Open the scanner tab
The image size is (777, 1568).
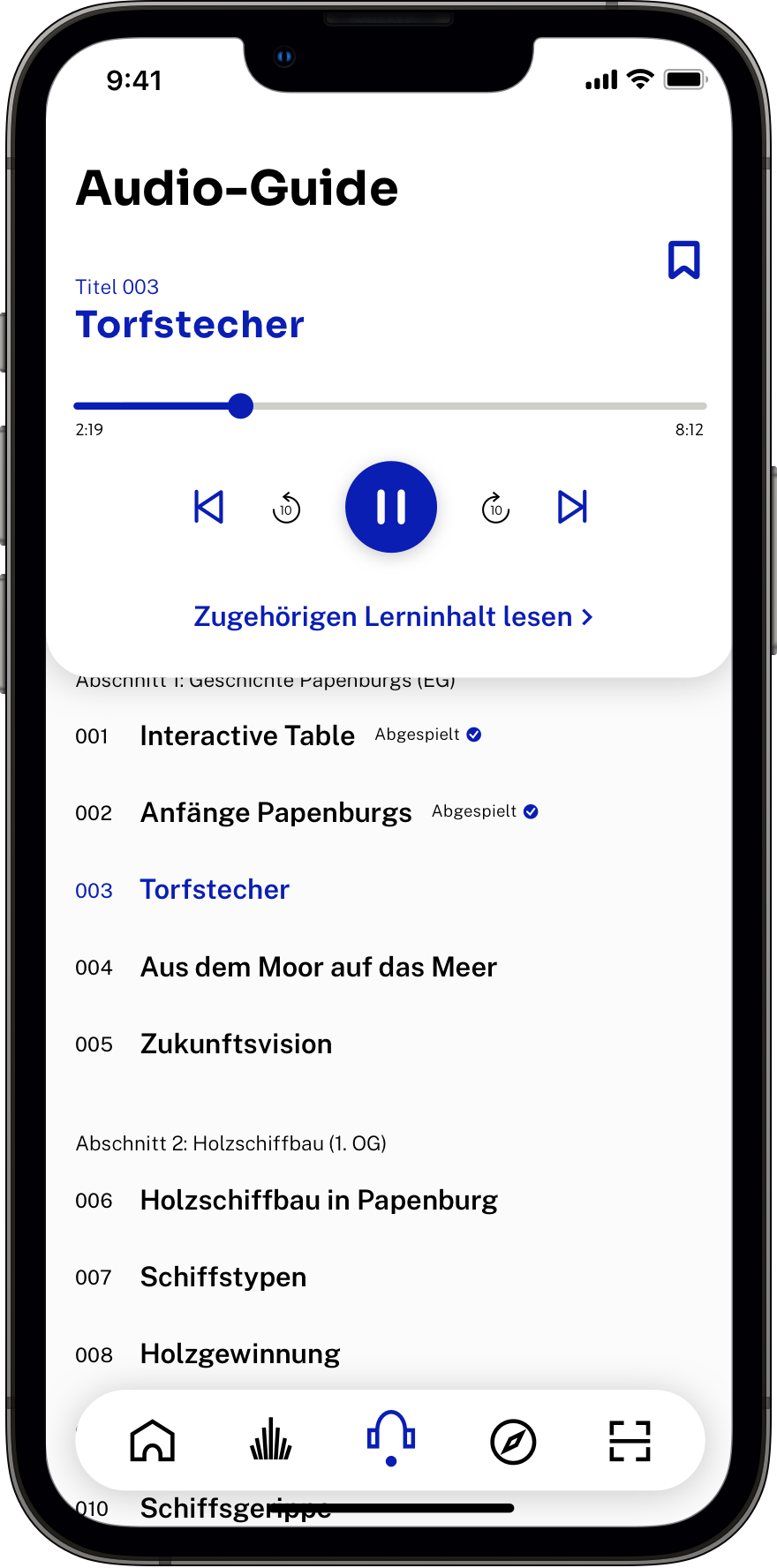click(630, 1441)
